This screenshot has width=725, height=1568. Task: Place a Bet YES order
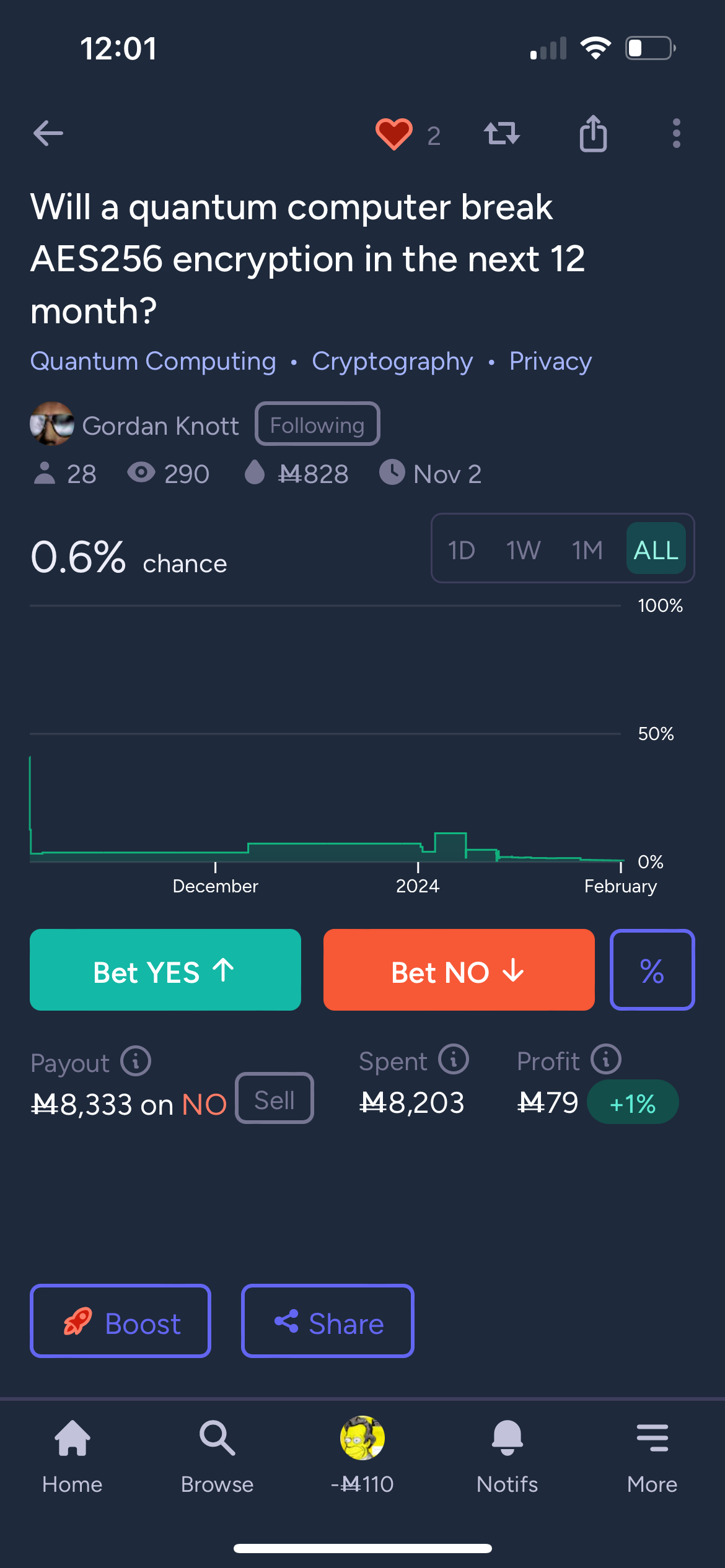point(165,970)
